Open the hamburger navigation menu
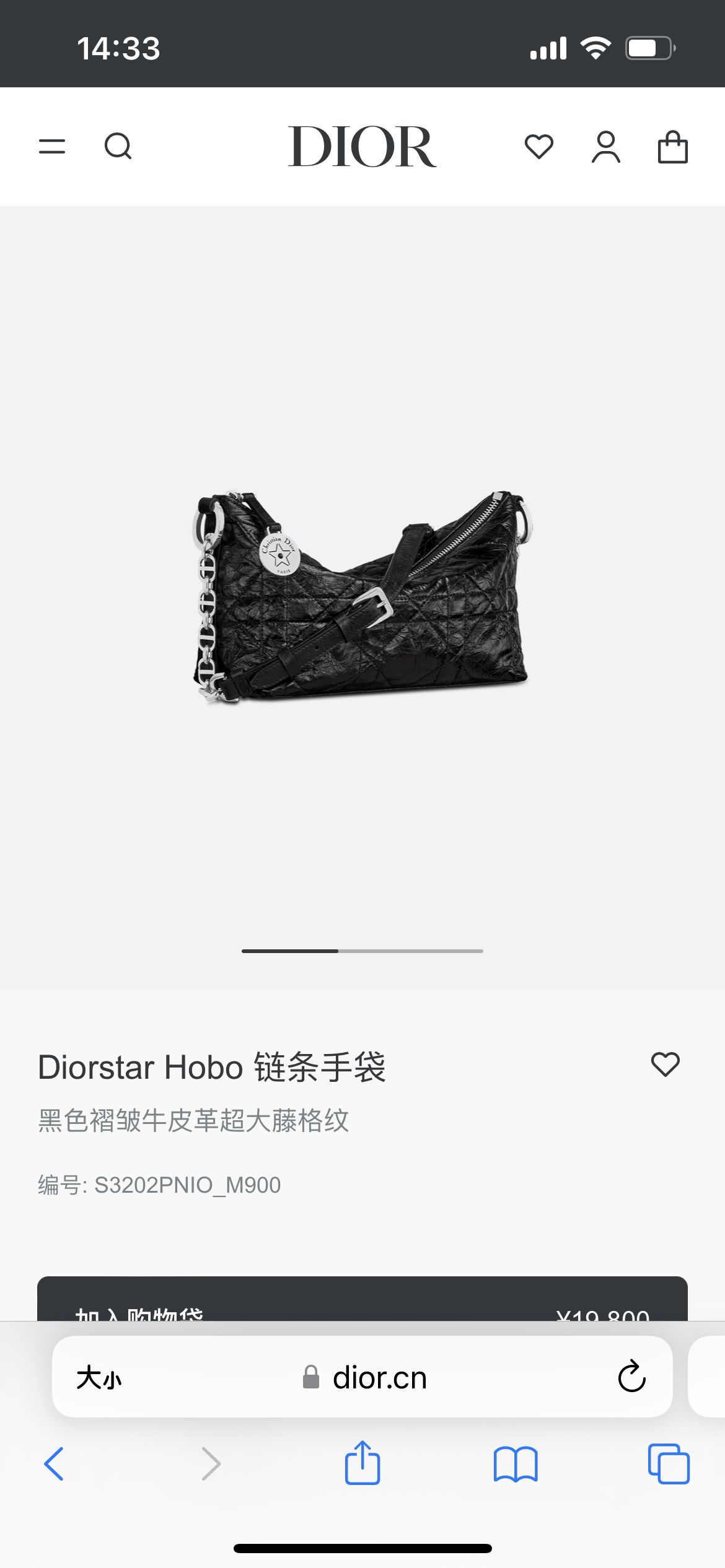The width and height of the screenshot is (725, 1568). coord(52,147)
